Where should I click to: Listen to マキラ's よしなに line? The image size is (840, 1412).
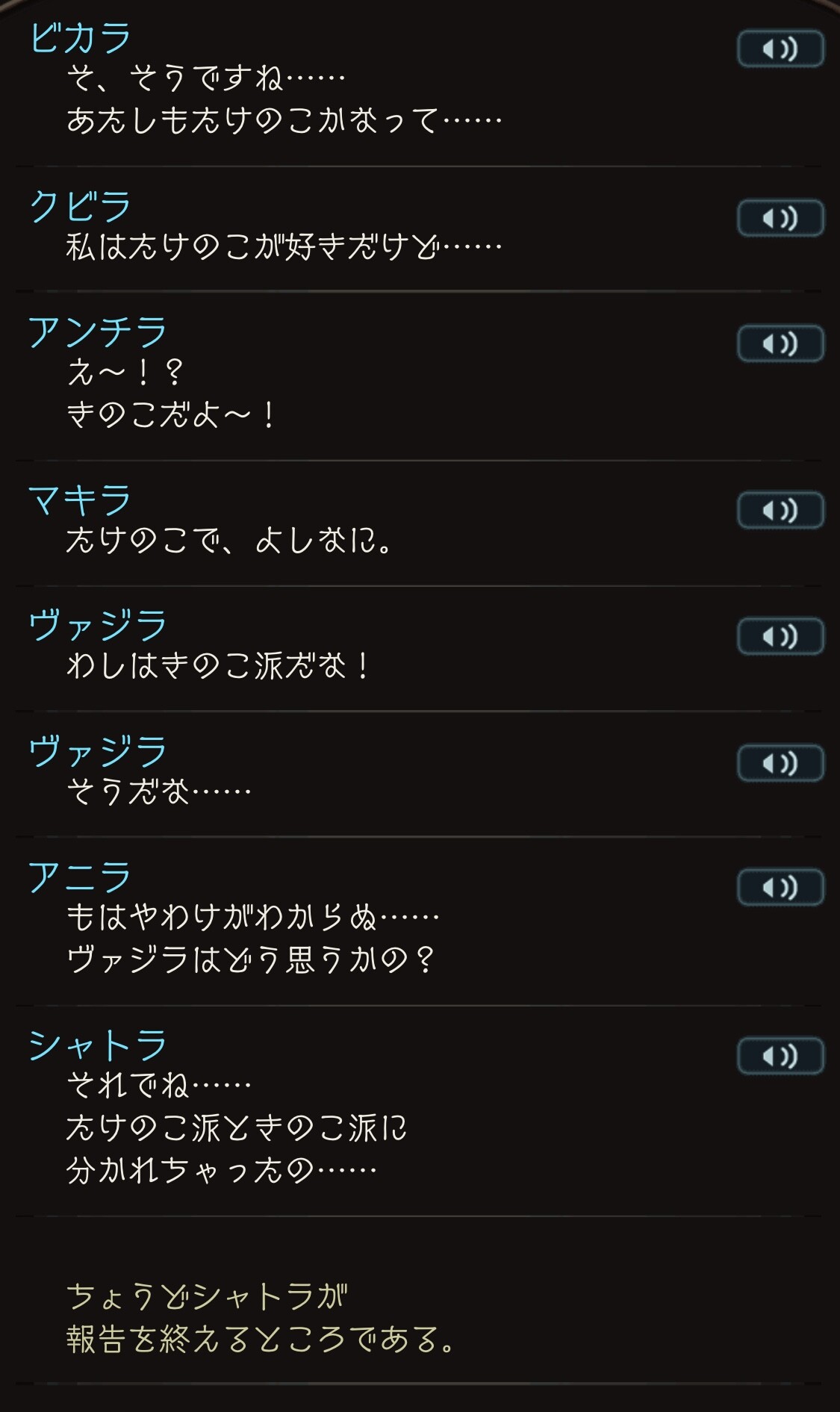(x=780, y=511)
